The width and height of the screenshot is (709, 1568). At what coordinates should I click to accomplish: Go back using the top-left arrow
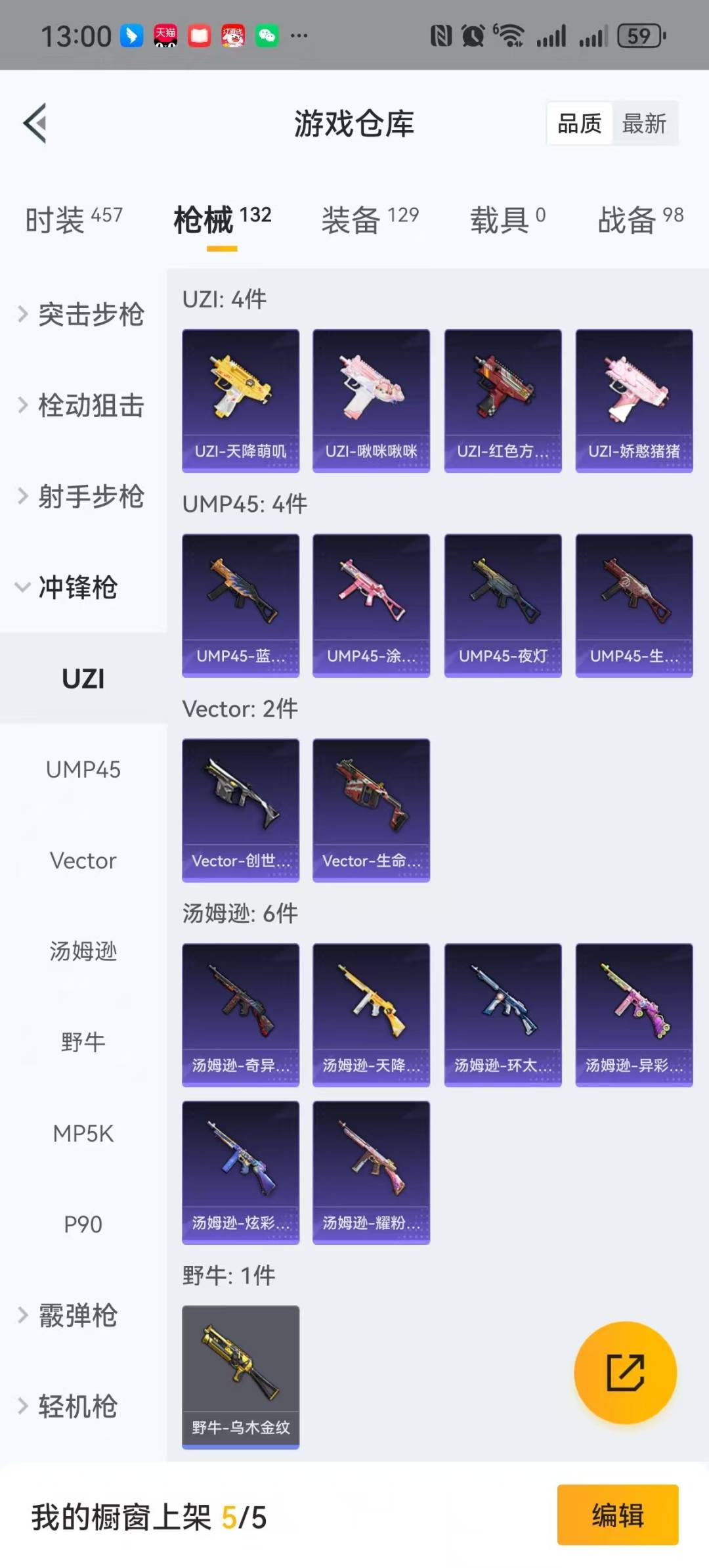(x=35, y=123)
